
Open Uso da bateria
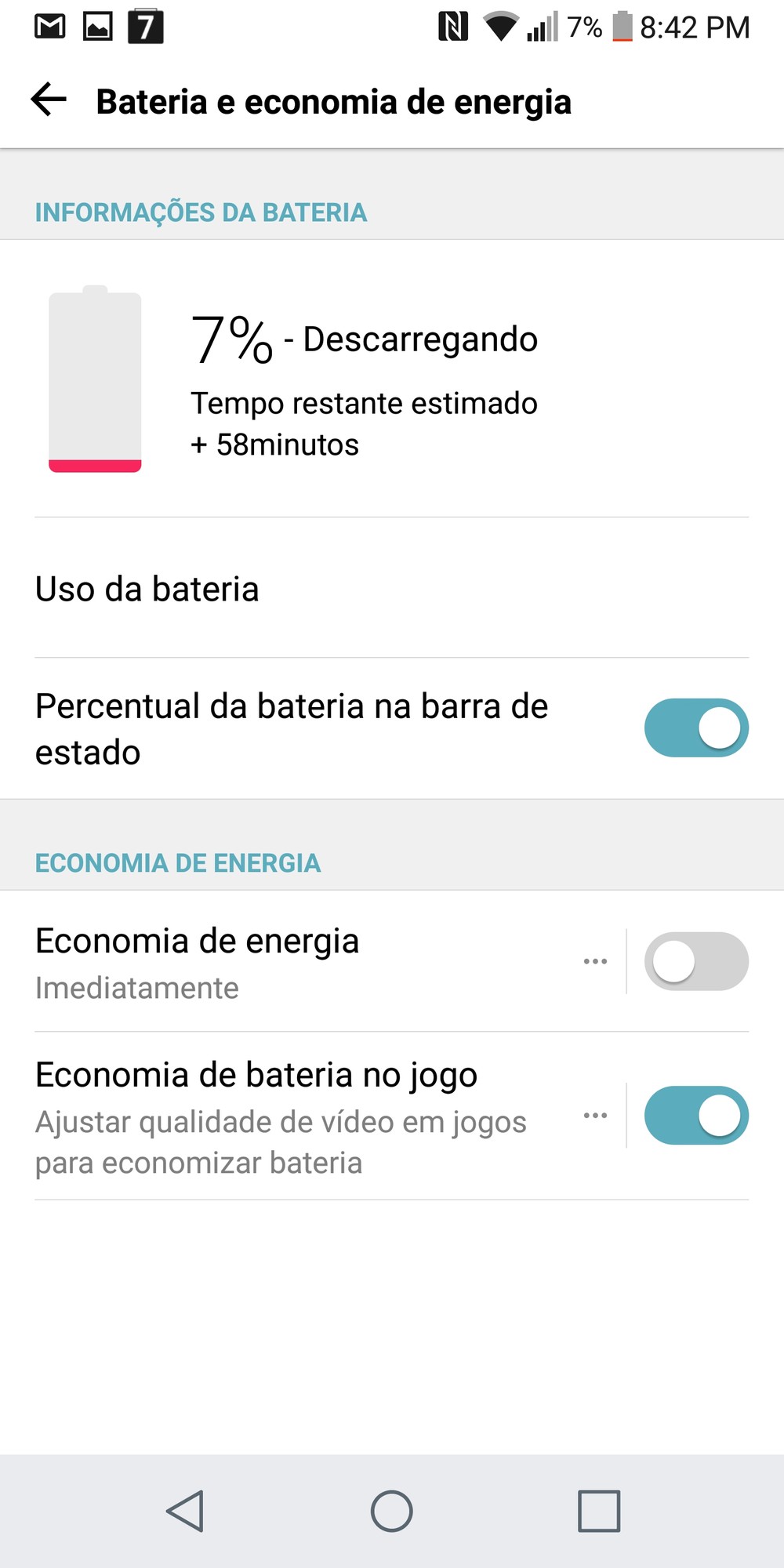coord(392,588)
